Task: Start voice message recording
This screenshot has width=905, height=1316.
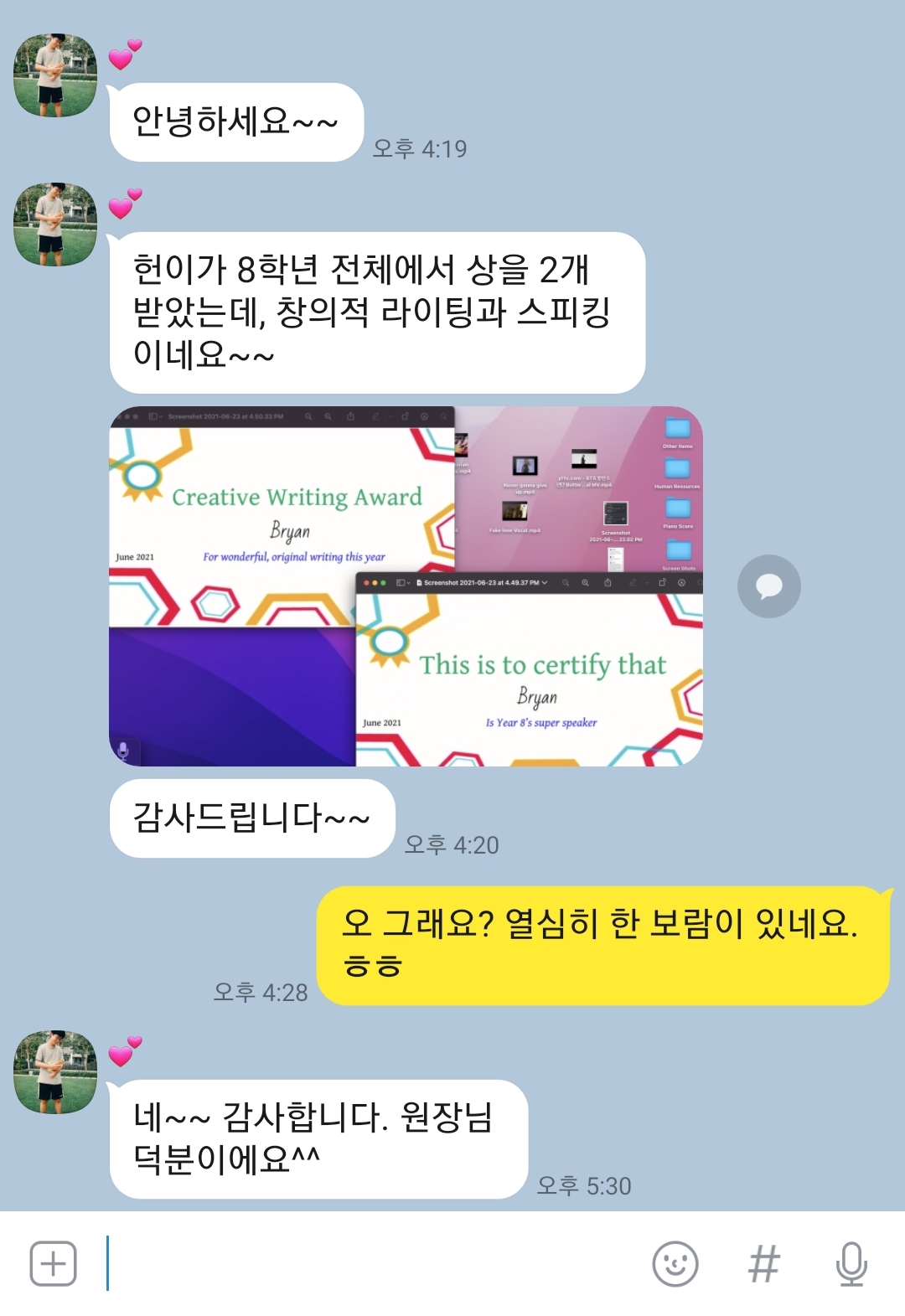Action: (851, 1263)
